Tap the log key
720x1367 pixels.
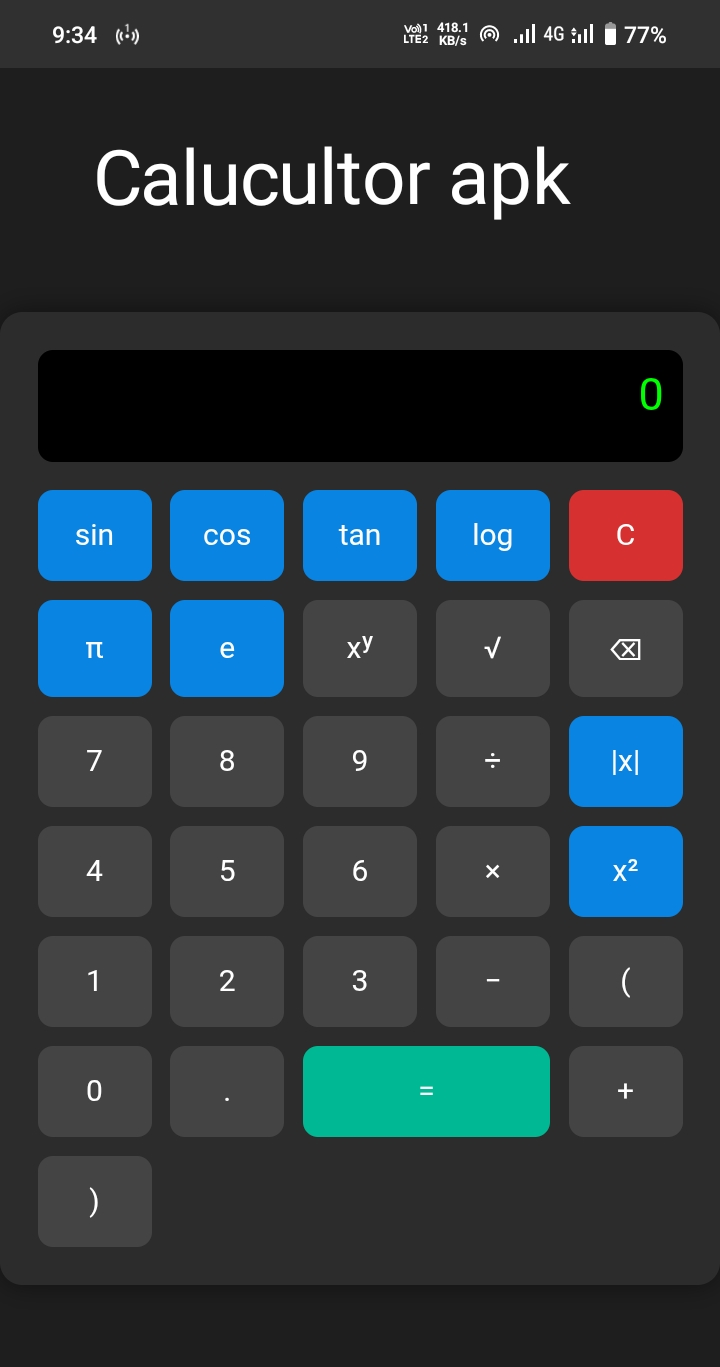point(493,535)
